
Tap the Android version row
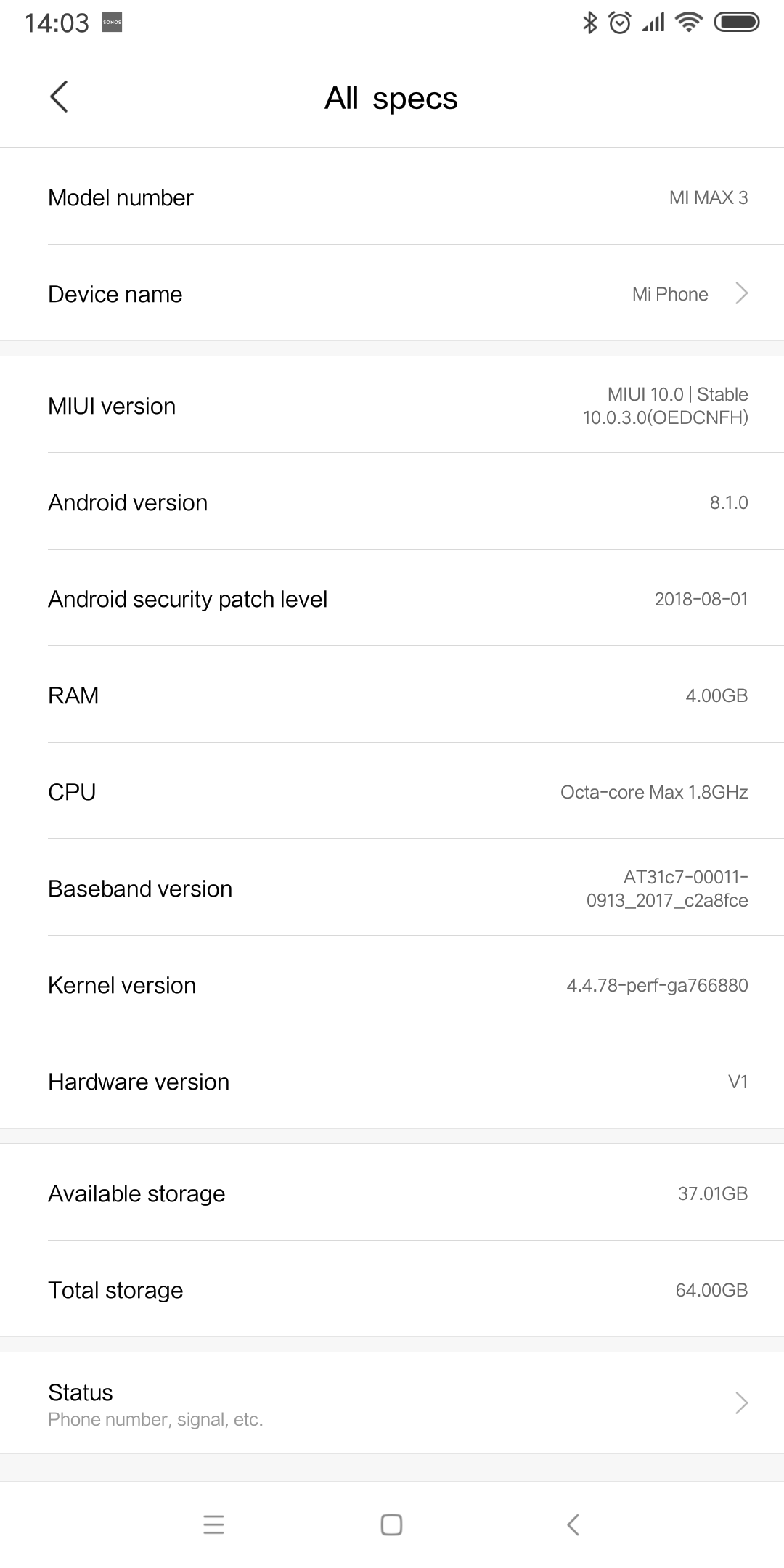(x=392, y=502)
